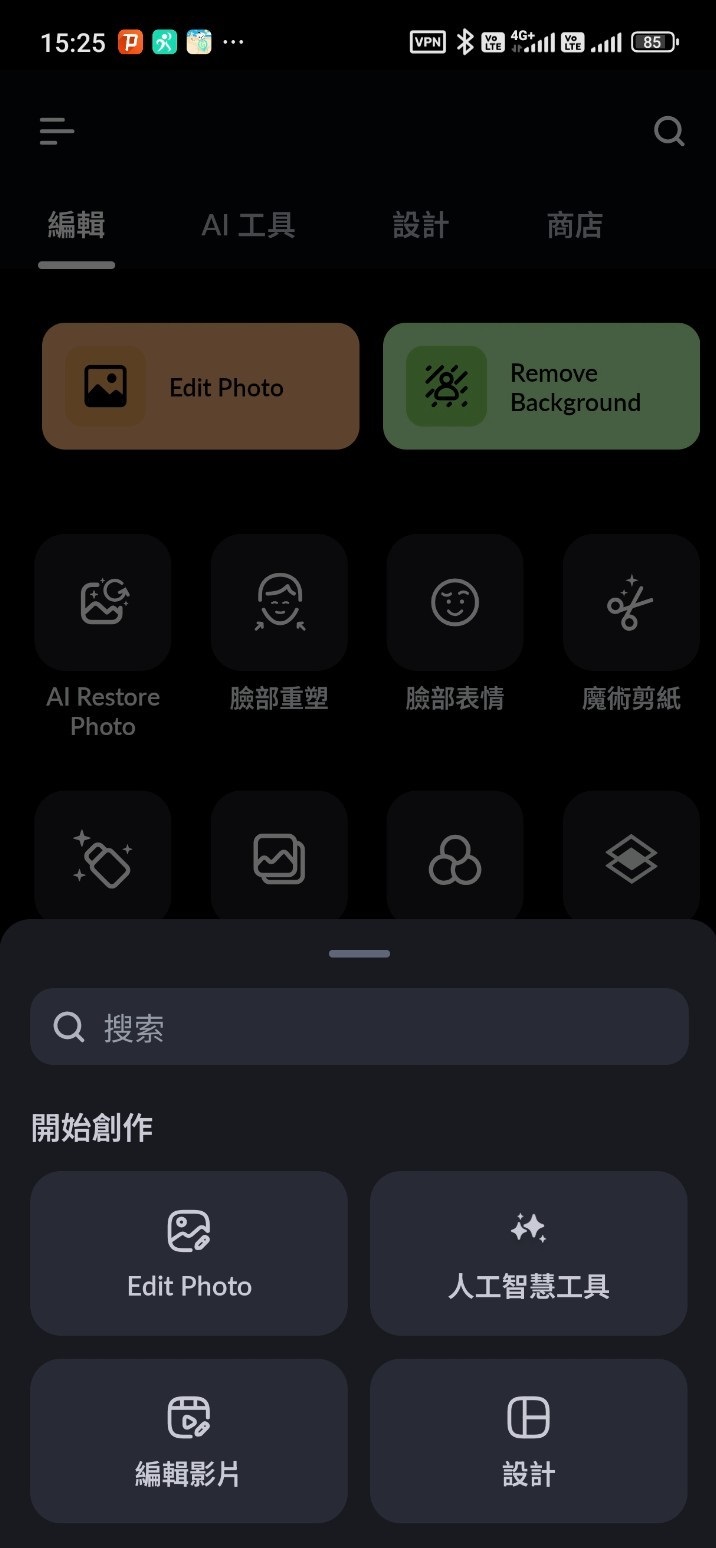Open AI Restore Photo tool

103,602
